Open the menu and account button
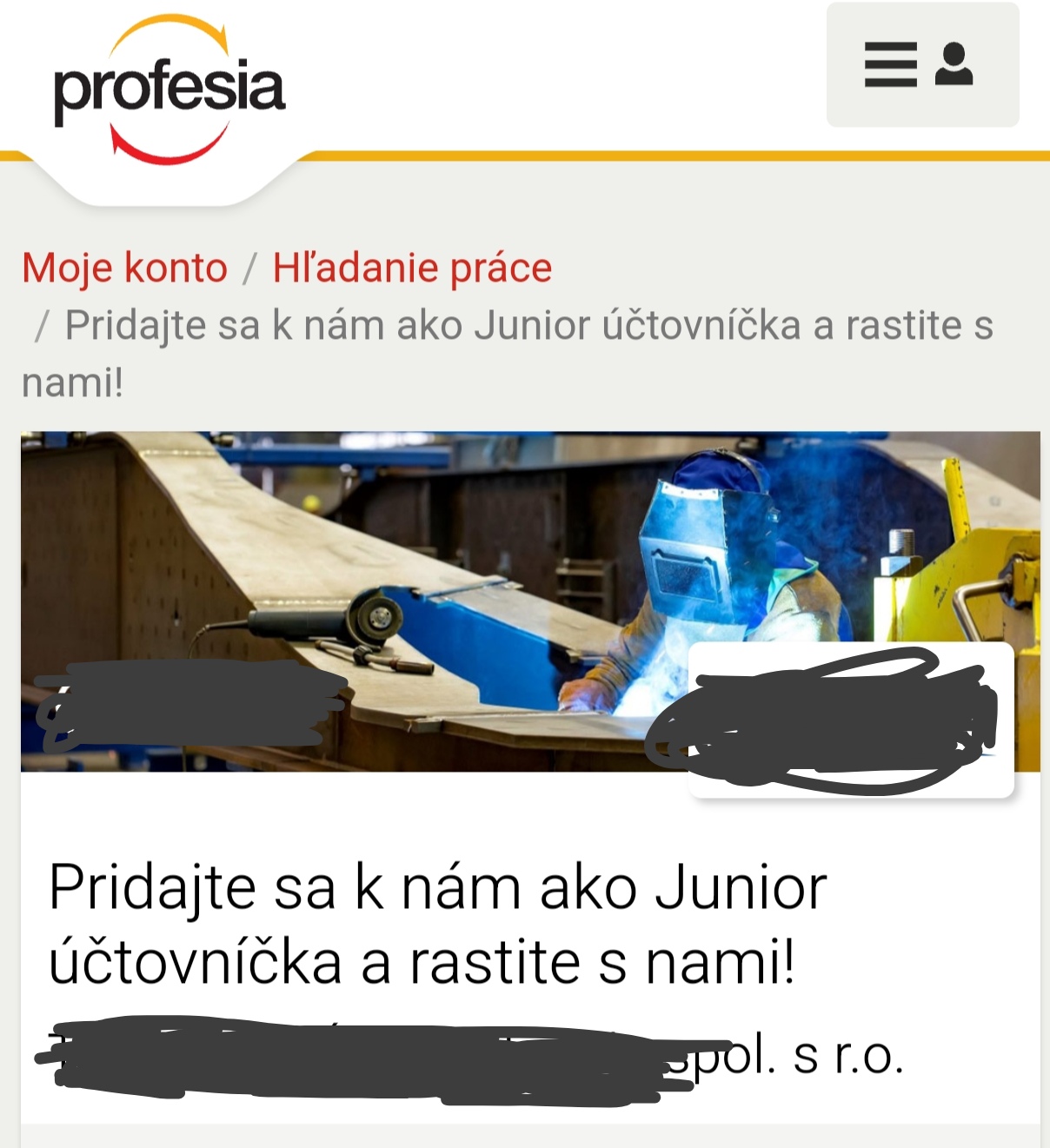 click(x=921, y=65)
